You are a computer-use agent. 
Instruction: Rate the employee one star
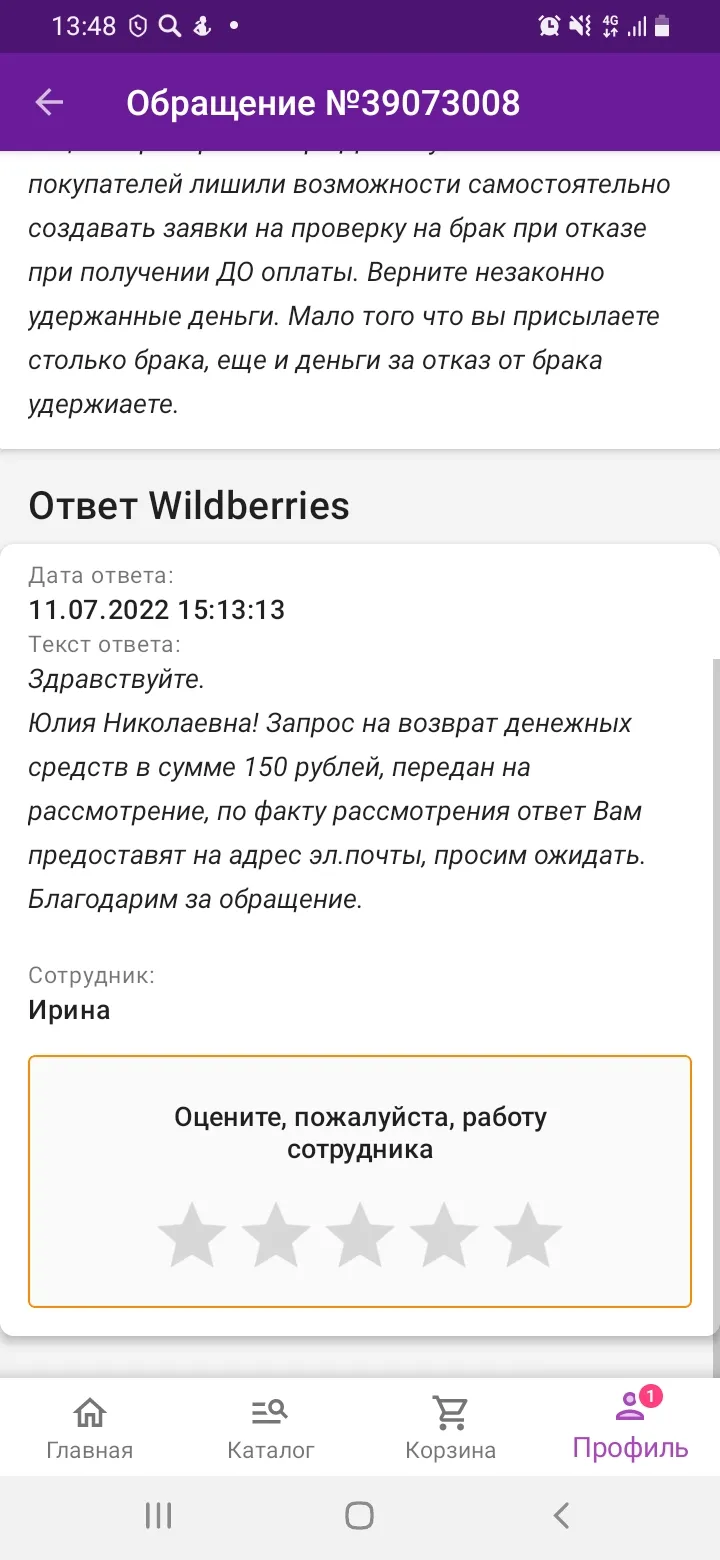192,1235
